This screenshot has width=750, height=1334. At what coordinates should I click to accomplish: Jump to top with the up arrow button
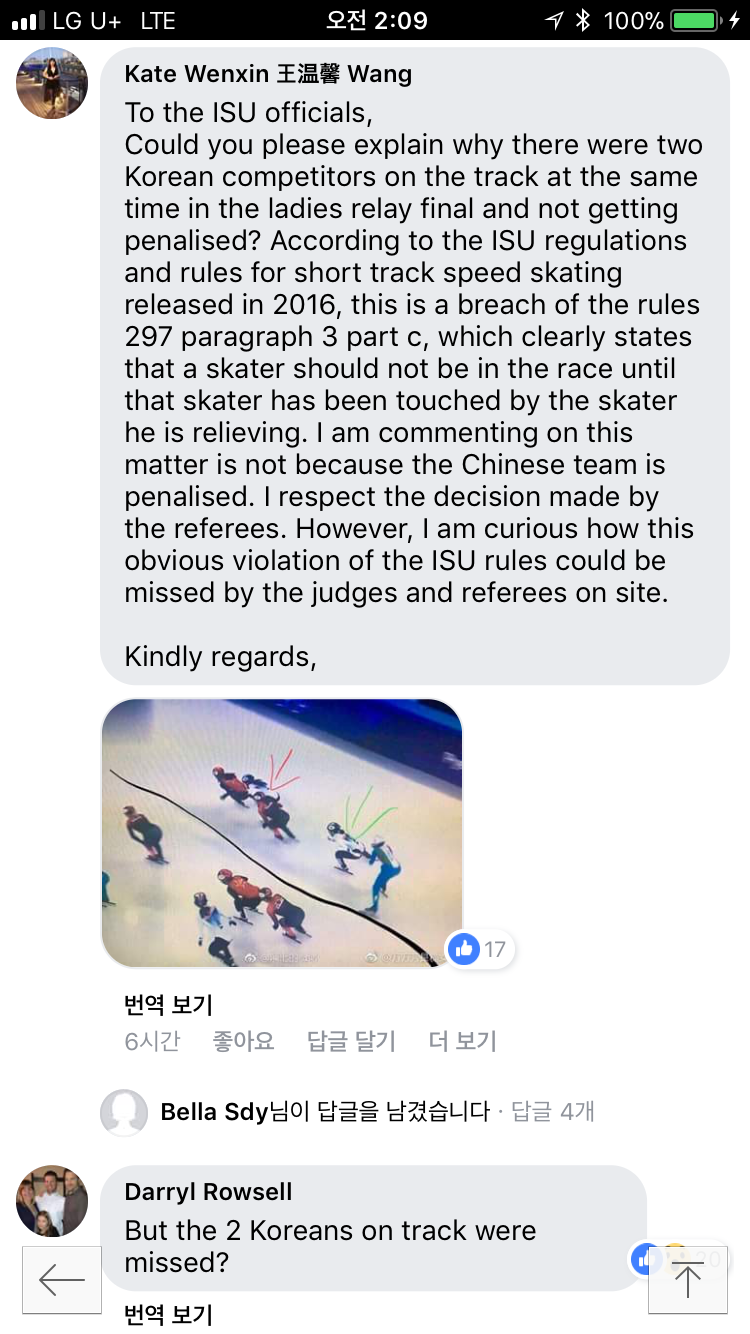coord(687,1280)
